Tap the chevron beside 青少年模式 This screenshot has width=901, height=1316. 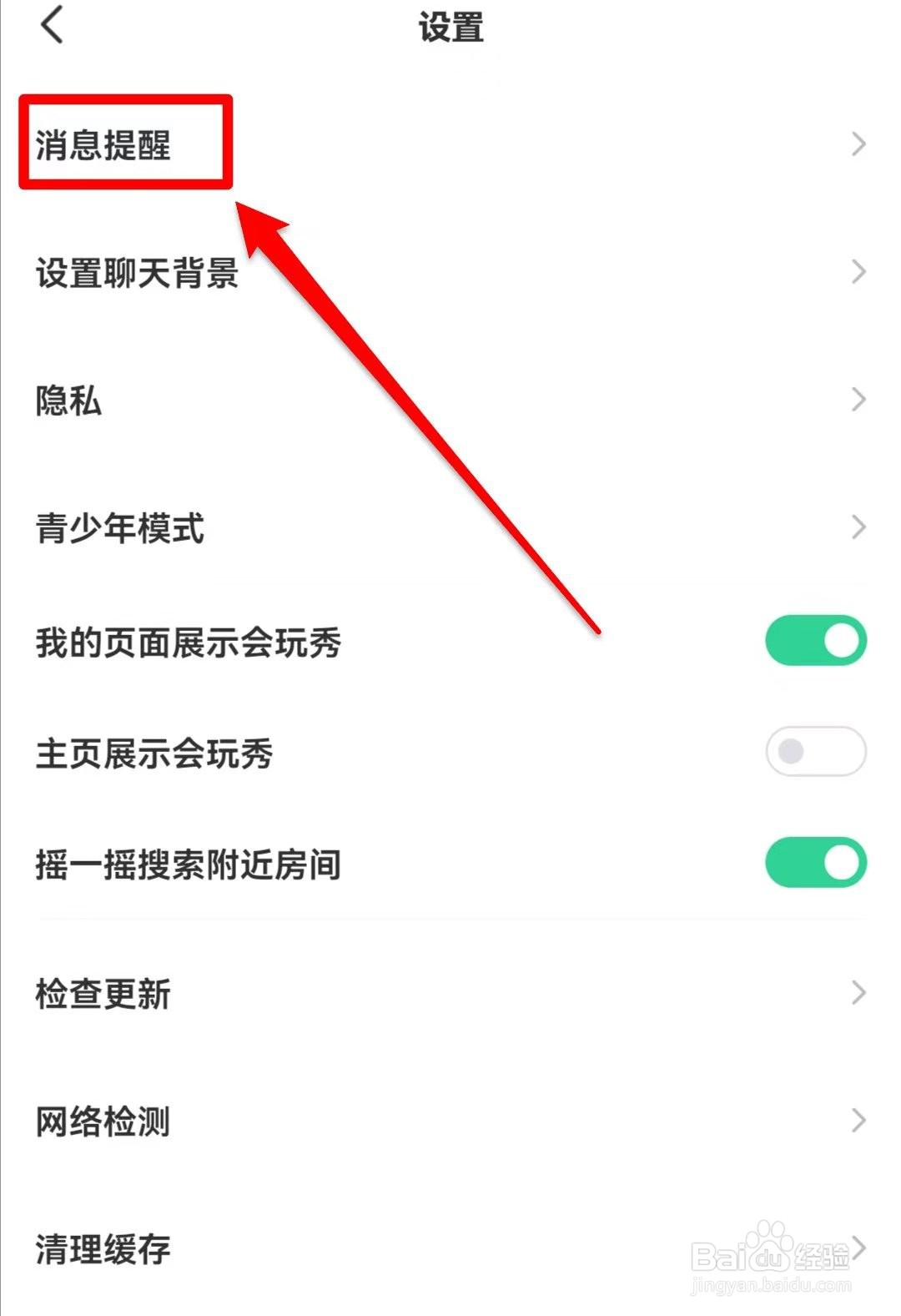click(860, 527)
